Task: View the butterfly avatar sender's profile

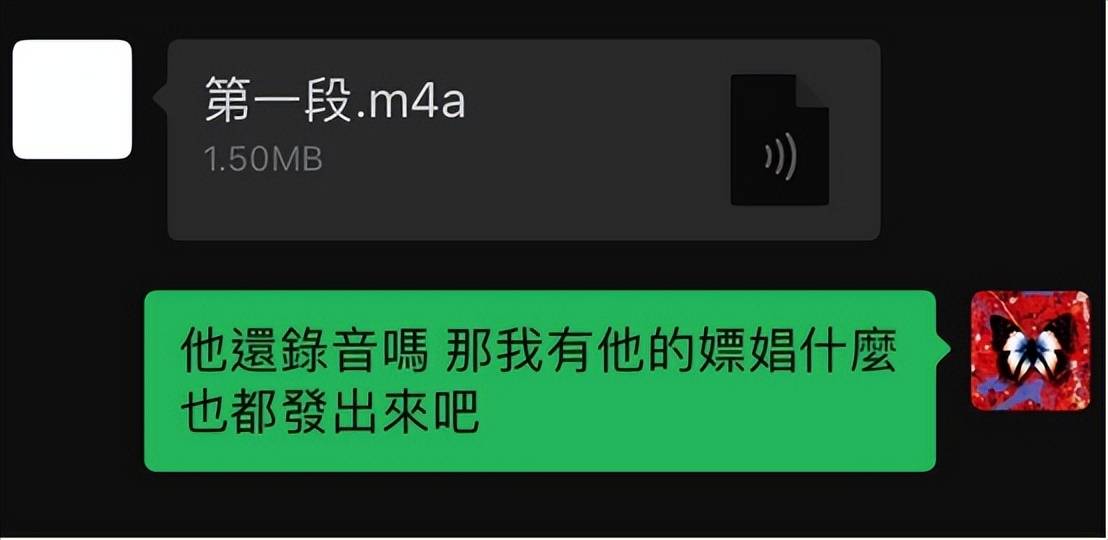Action: tap(1030, 350)
